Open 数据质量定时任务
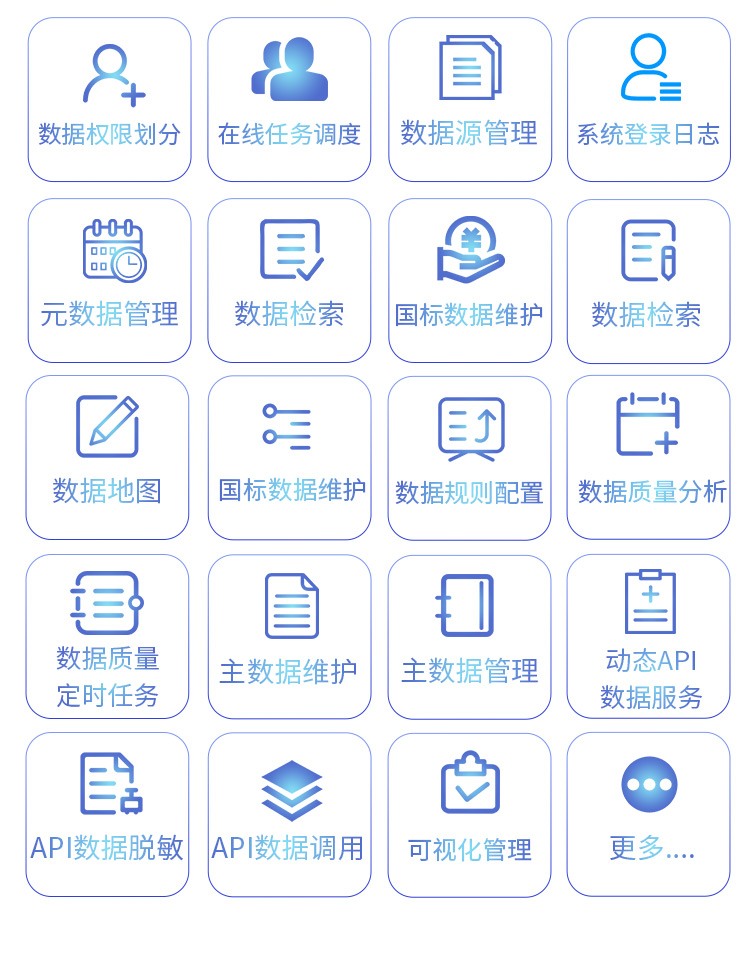The width and height of the screenshot is (750, 956). pyautogui.click(x=107, y=636)
